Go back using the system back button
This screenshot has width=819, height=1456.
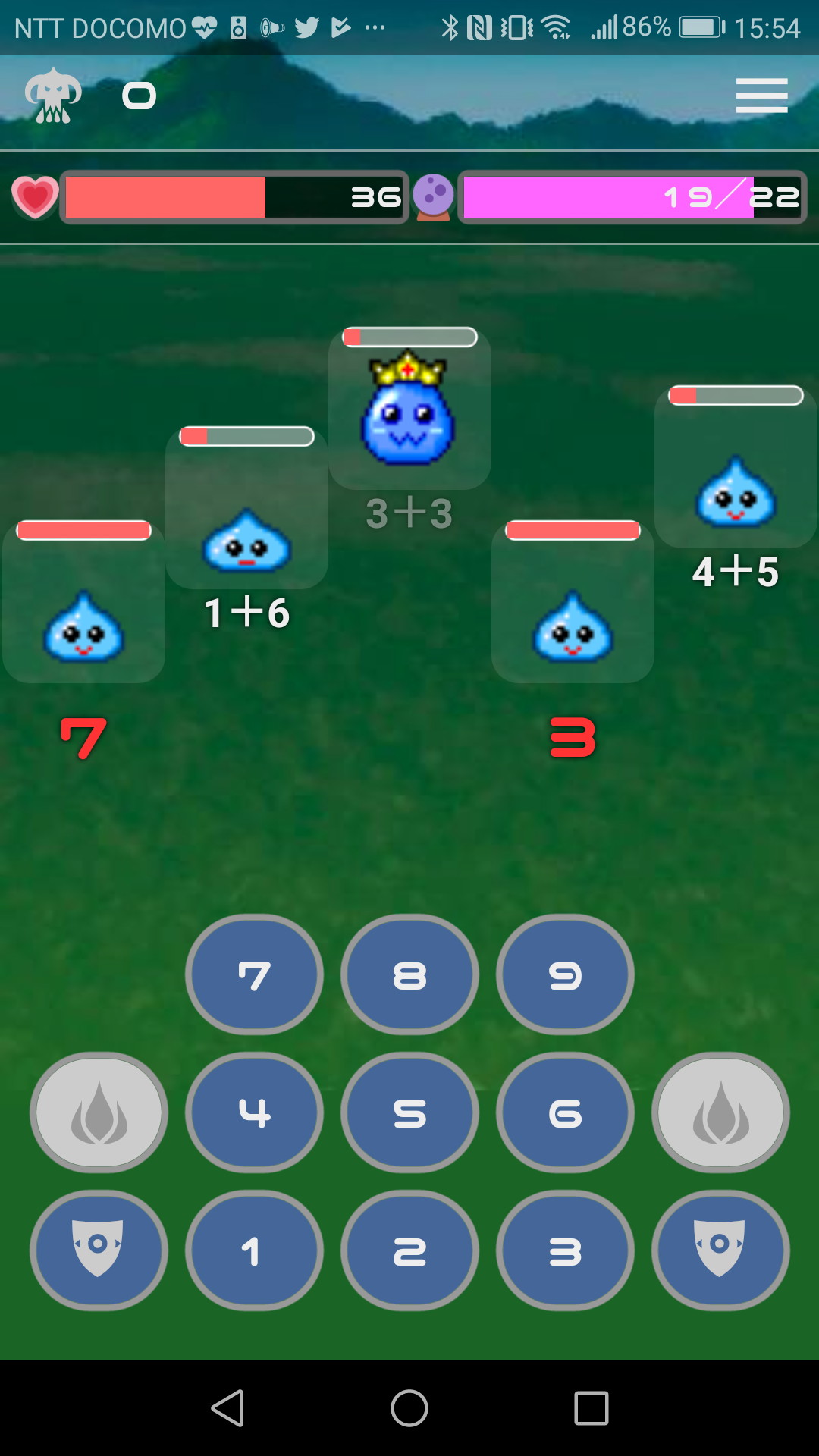coord(227,1408)
